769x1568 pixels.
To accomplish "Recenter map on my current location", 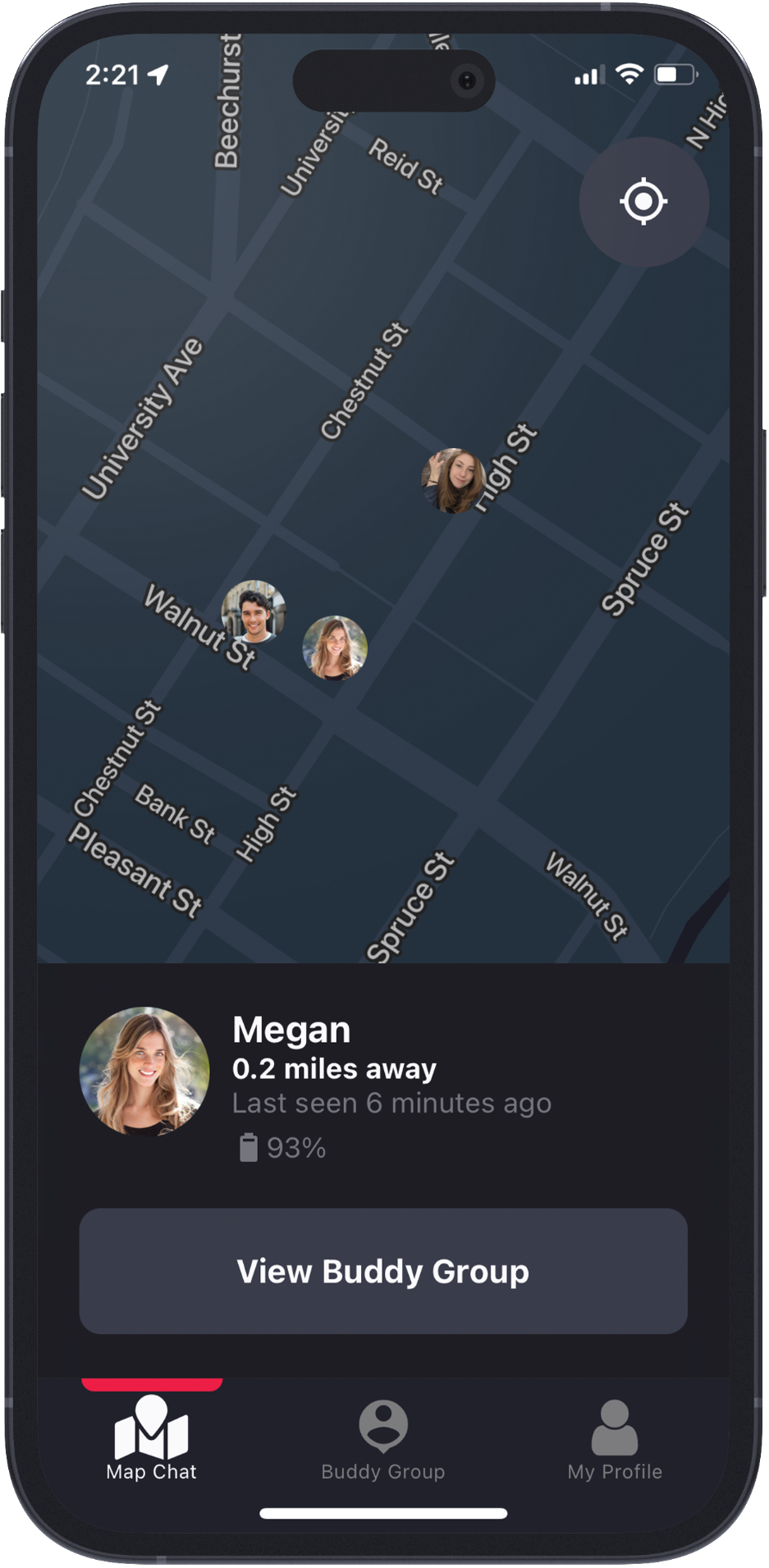I will click(x=643, y=202).
